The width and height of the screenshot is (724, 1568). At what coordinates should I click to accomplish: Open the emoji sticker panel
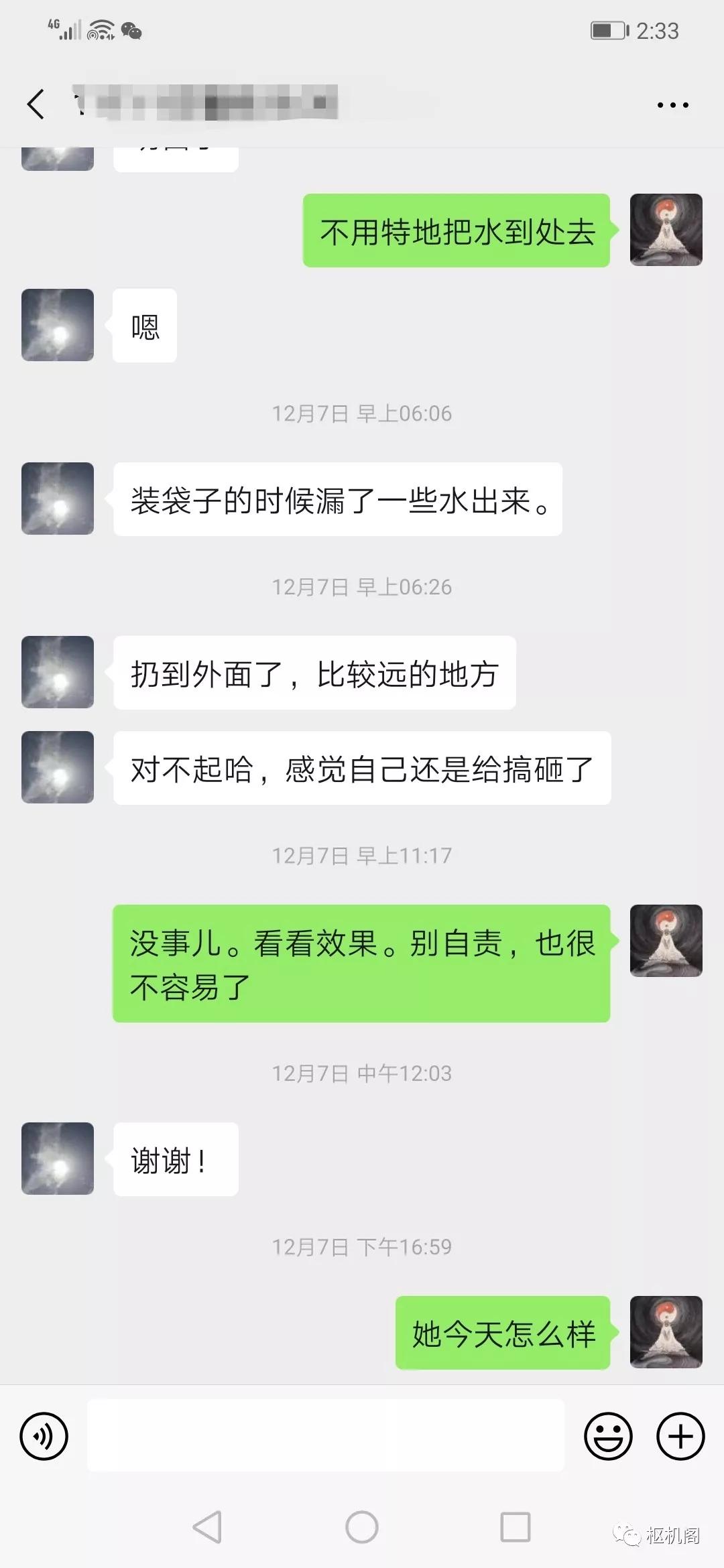tap(608, 1436)
